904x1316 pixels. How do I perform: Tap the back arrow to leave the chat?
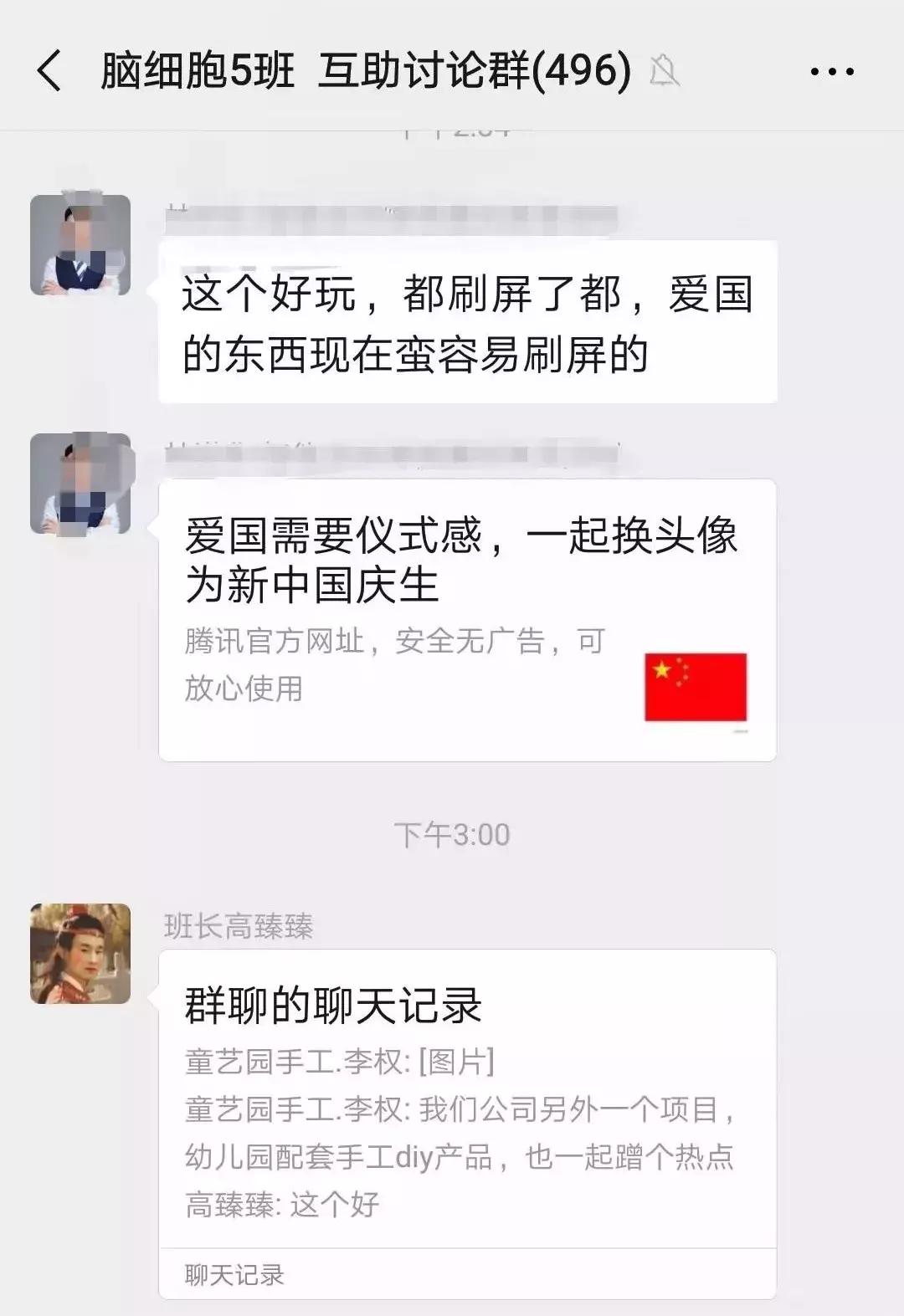(50, 71)
